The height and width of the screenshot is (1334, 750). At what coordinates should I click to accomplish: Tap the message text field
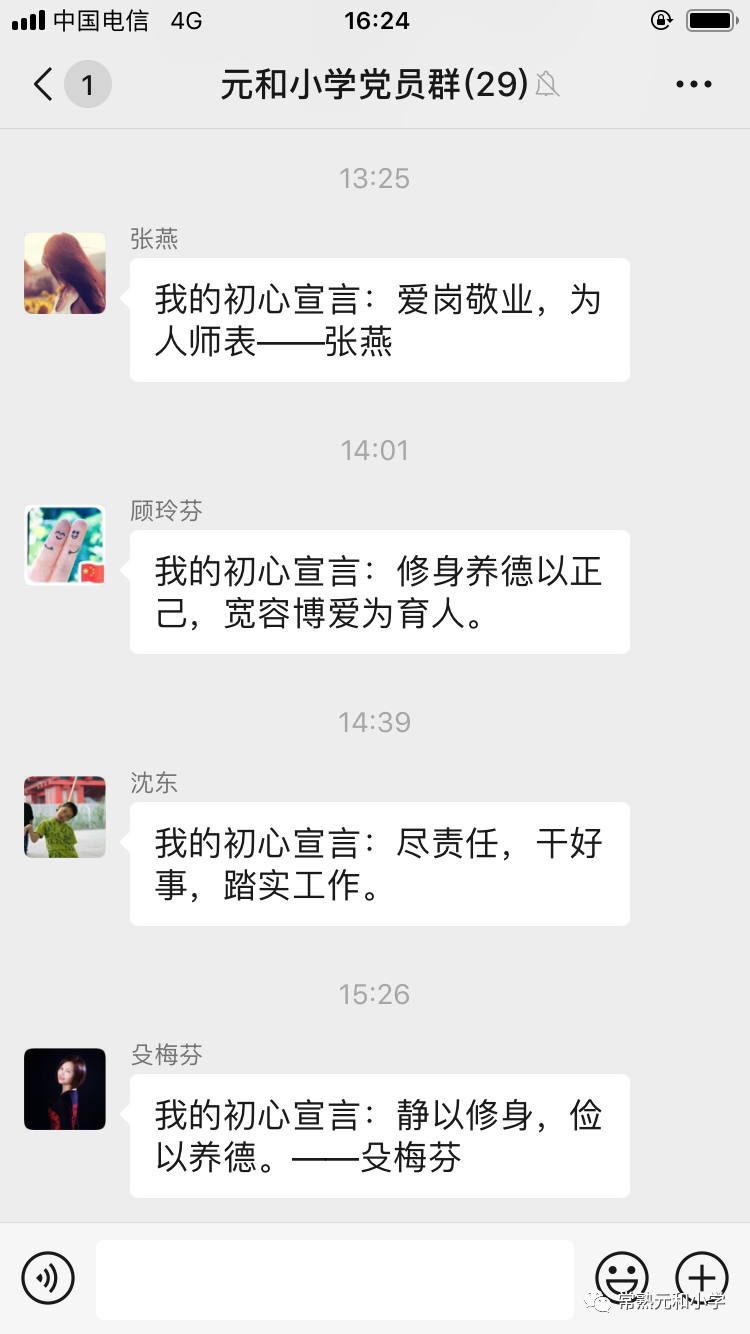pos(335,1279)
